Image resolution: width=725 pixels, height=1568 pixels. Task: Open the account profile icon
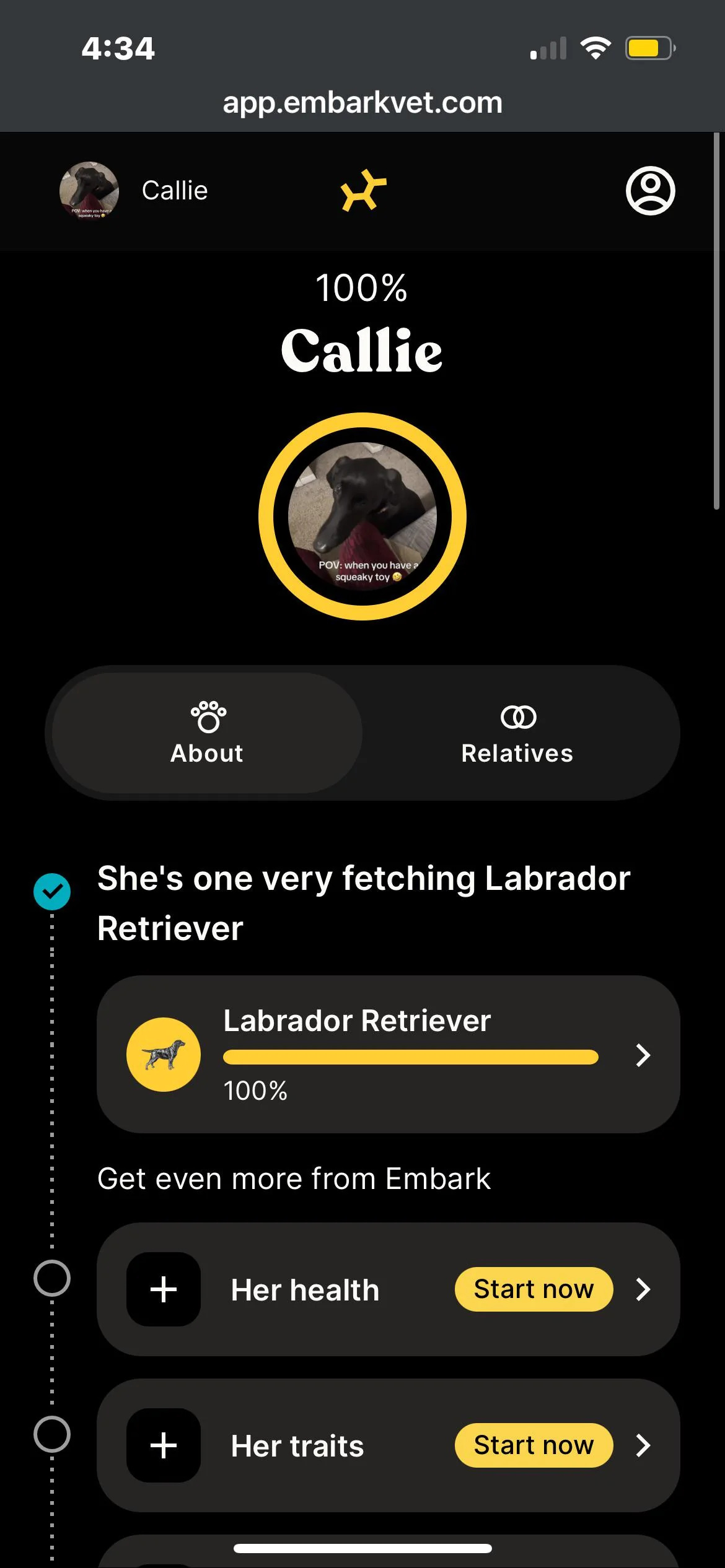coord(649,191)
